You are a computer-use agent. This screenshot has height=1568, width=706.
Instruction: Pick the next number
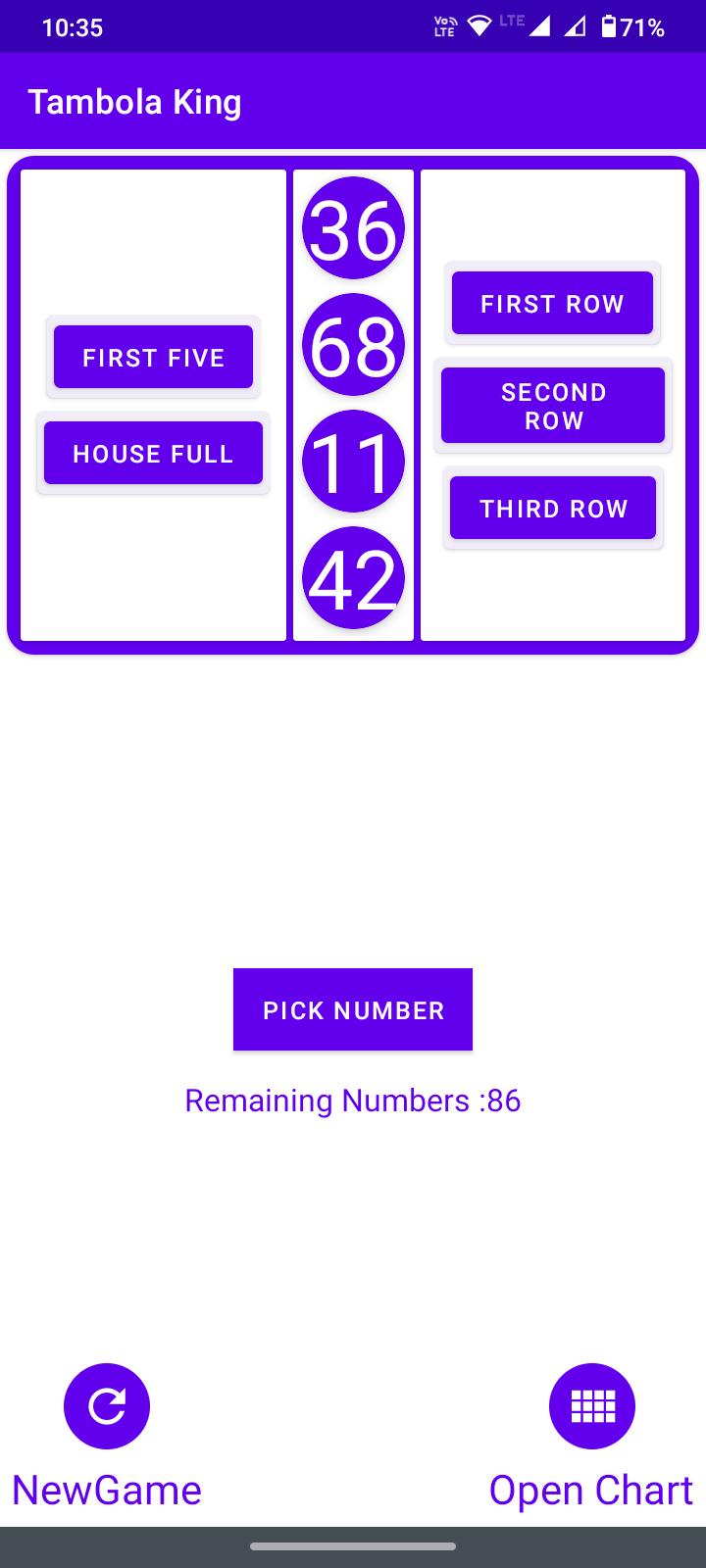(x=353, y=1009)
